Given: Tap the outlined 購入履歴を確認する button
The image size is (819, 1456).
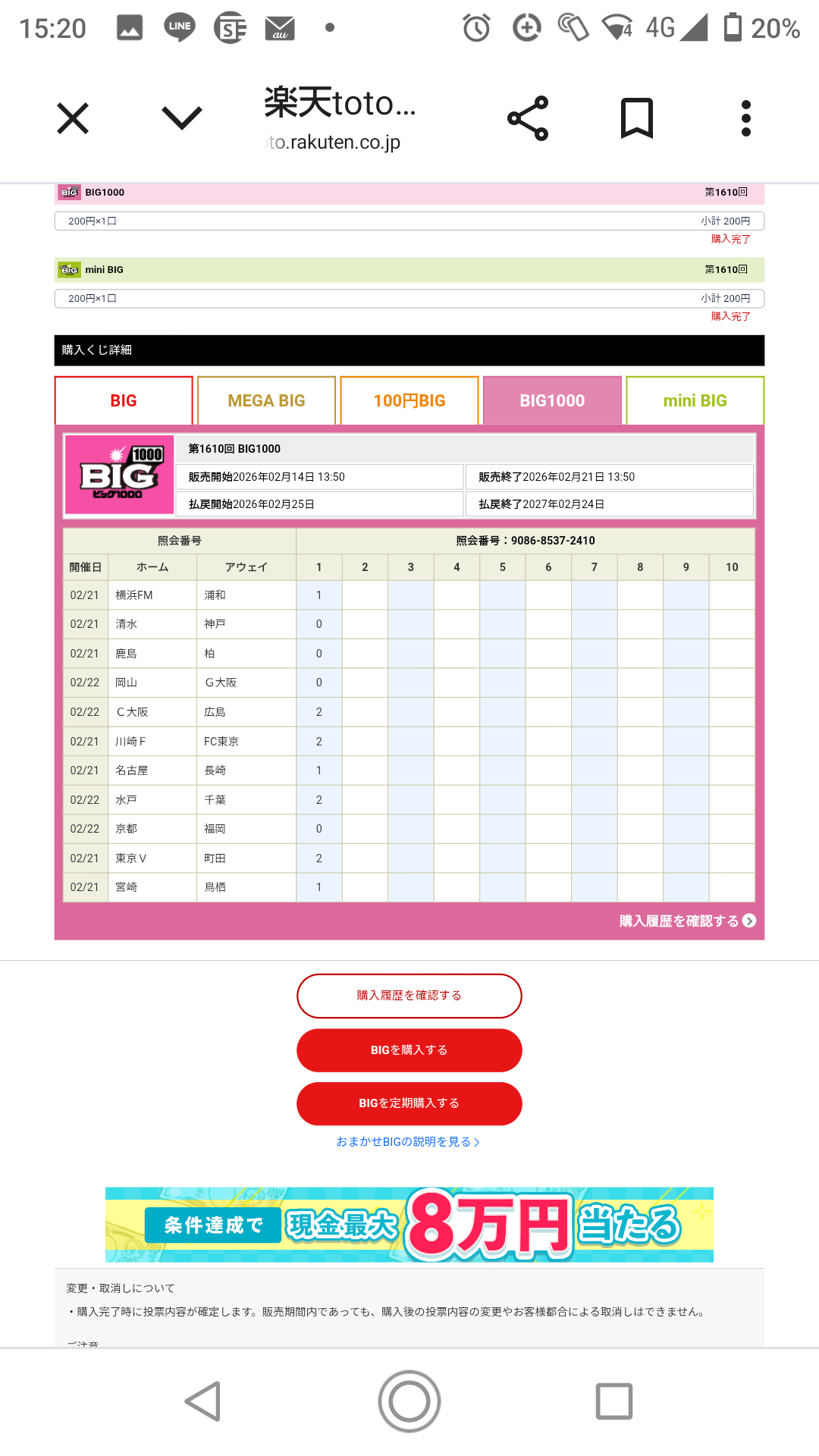Looking at the screenshot, I should 409,996.
